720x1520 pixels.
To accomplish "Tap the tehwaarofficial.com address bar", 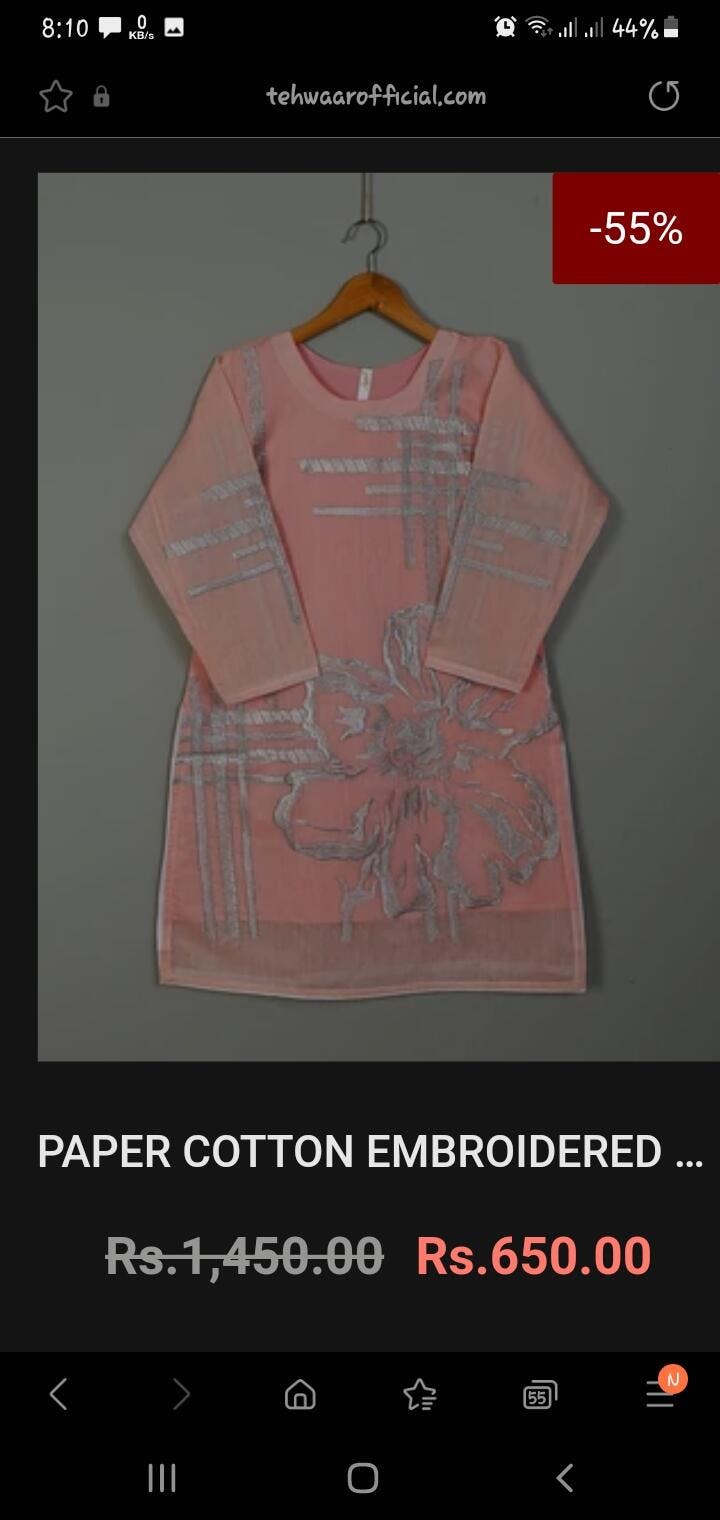I will tap(376, 96).
